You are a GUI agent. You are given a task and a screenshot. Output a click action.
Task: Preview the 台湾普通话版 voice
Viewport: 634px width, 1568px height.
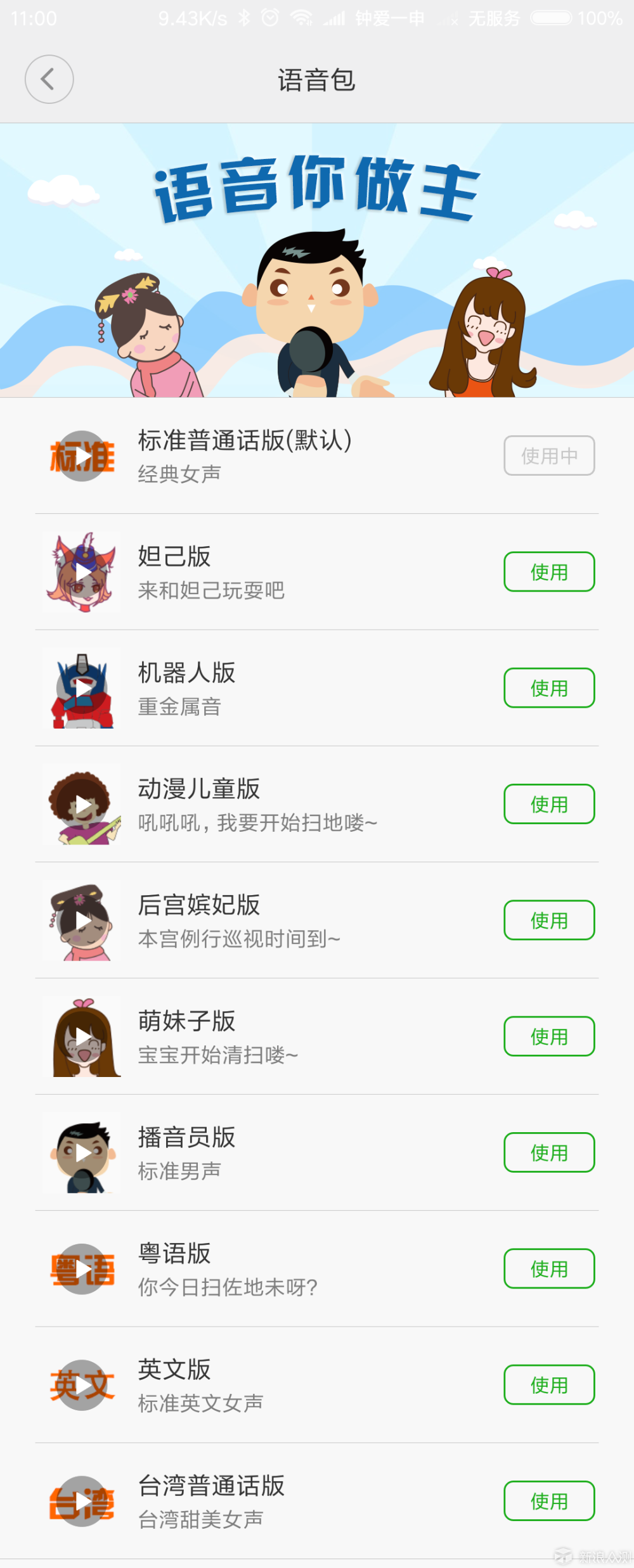pyautogui.click(x=82, y=1501)
